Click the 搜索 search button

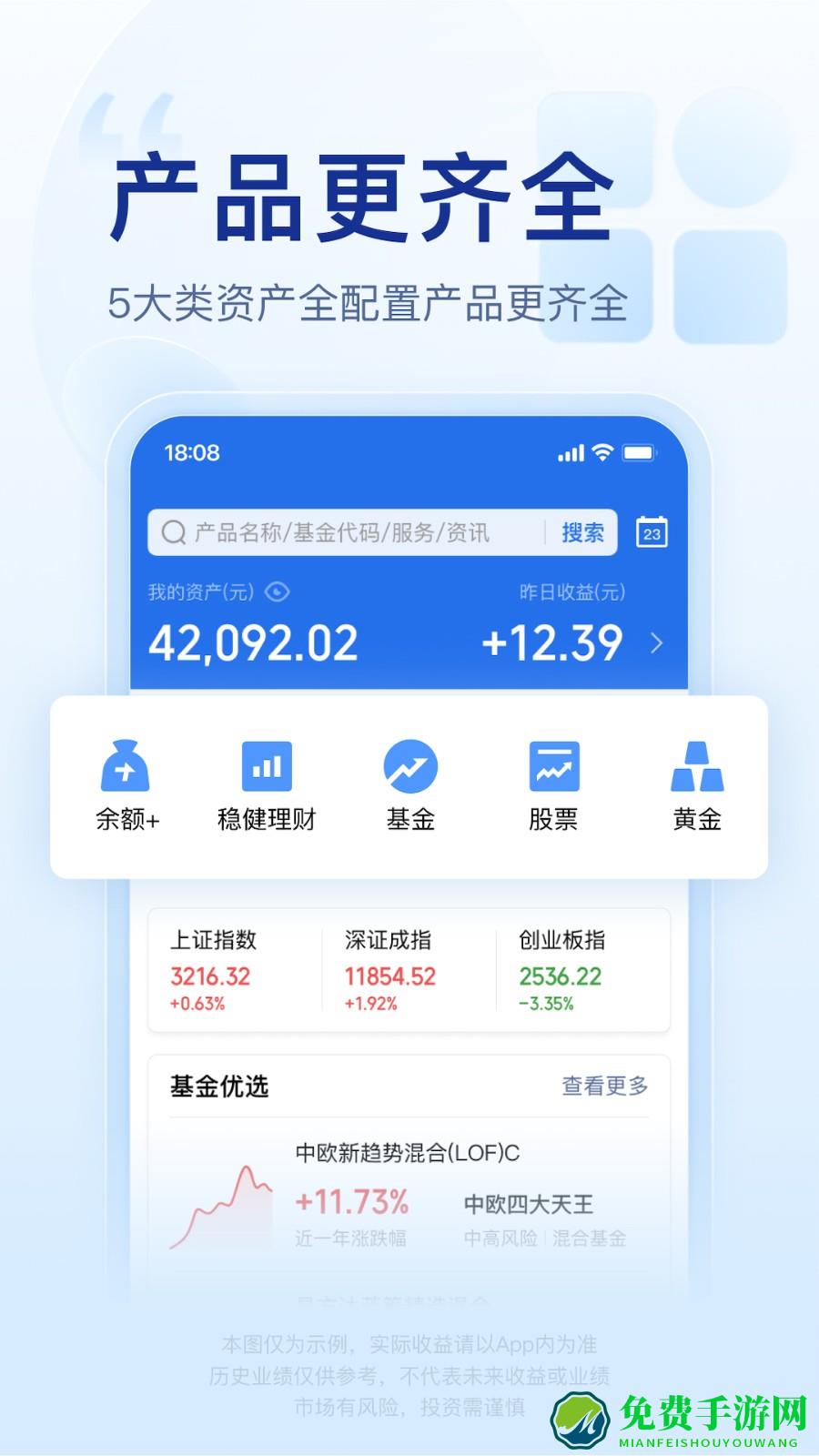pos(582,532)
